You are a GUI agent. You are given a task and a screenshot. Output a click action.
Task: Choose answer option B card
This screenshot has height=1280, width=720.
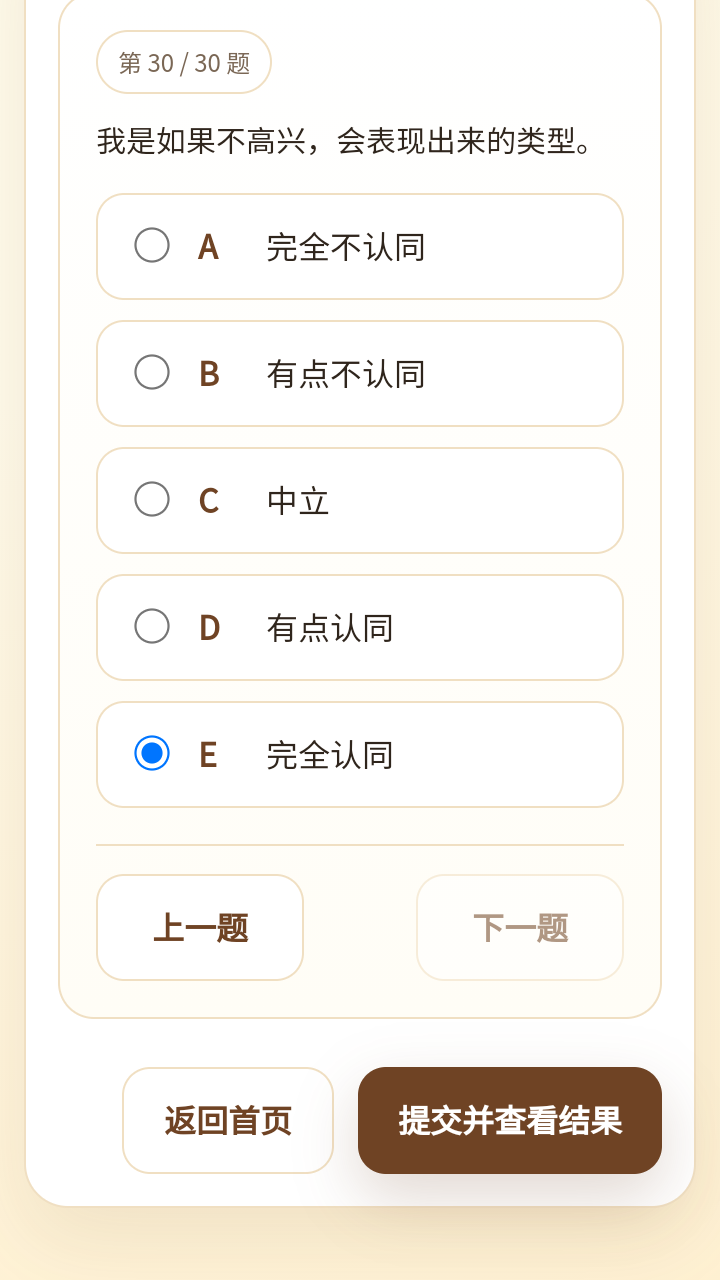click(360, 374)
